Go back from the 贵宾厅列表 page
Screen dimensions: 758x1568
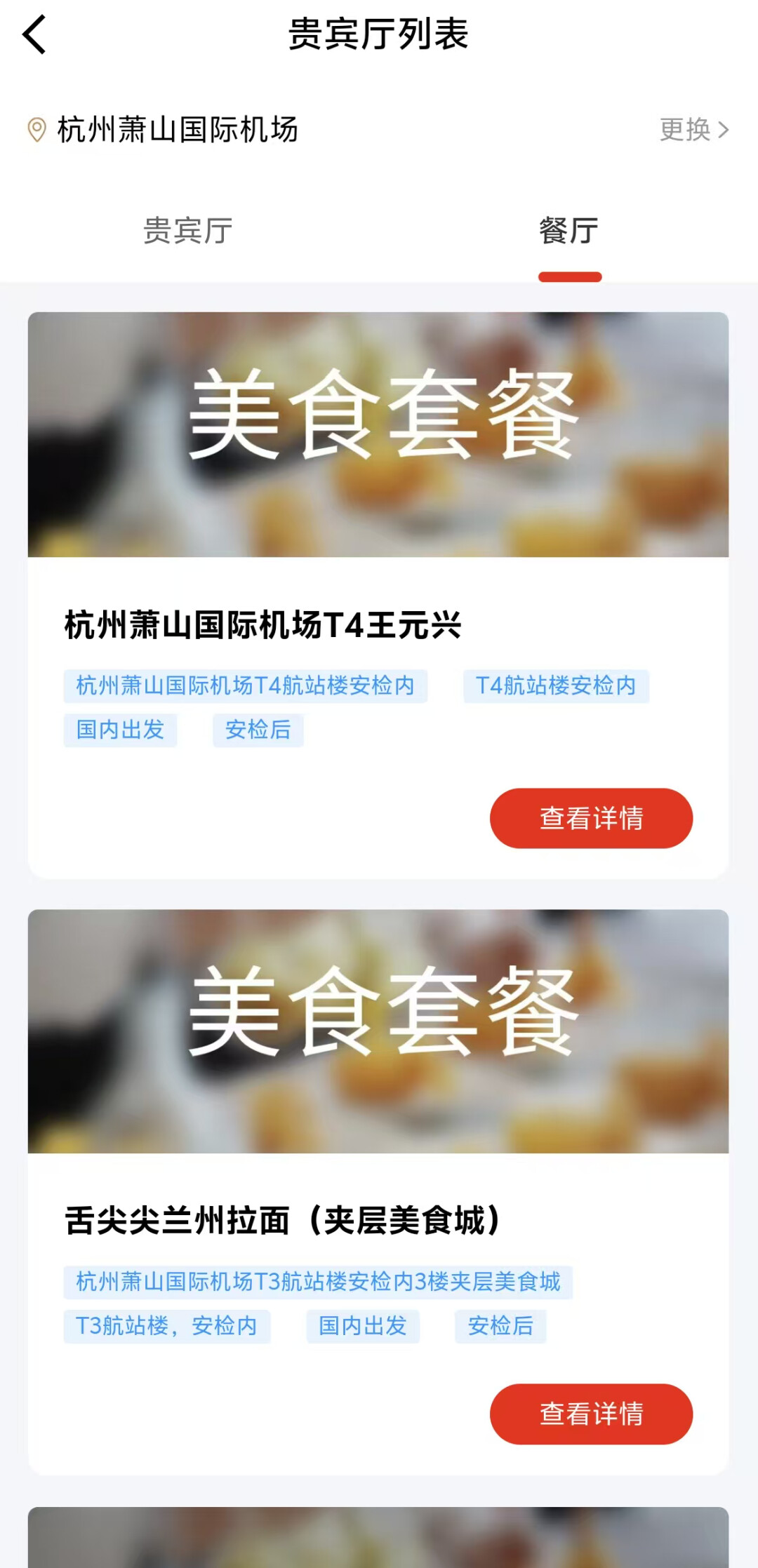tap(35, 35)
